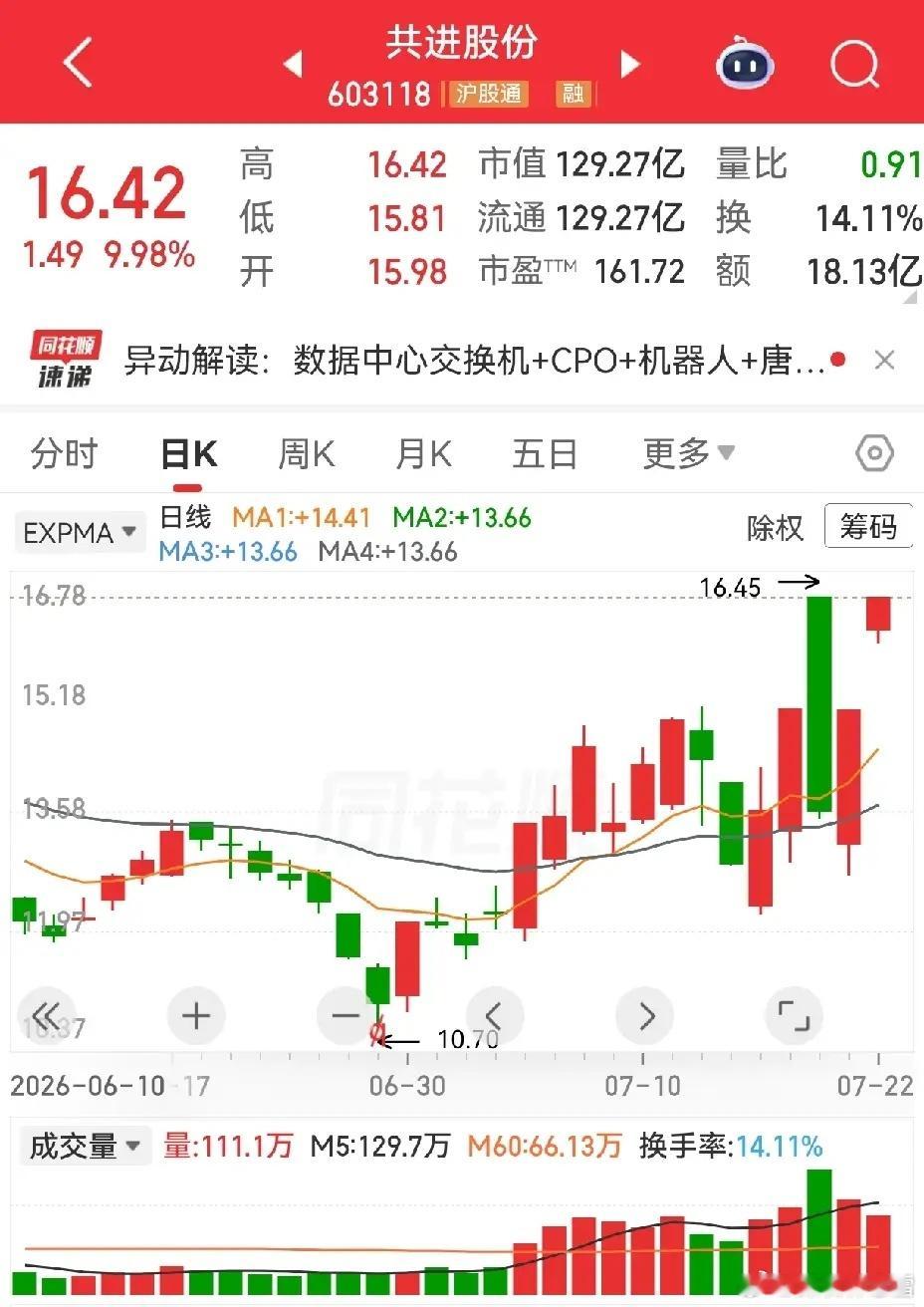
Task: Open the EXPMA indicator dropdown
Action: point(79,533)
